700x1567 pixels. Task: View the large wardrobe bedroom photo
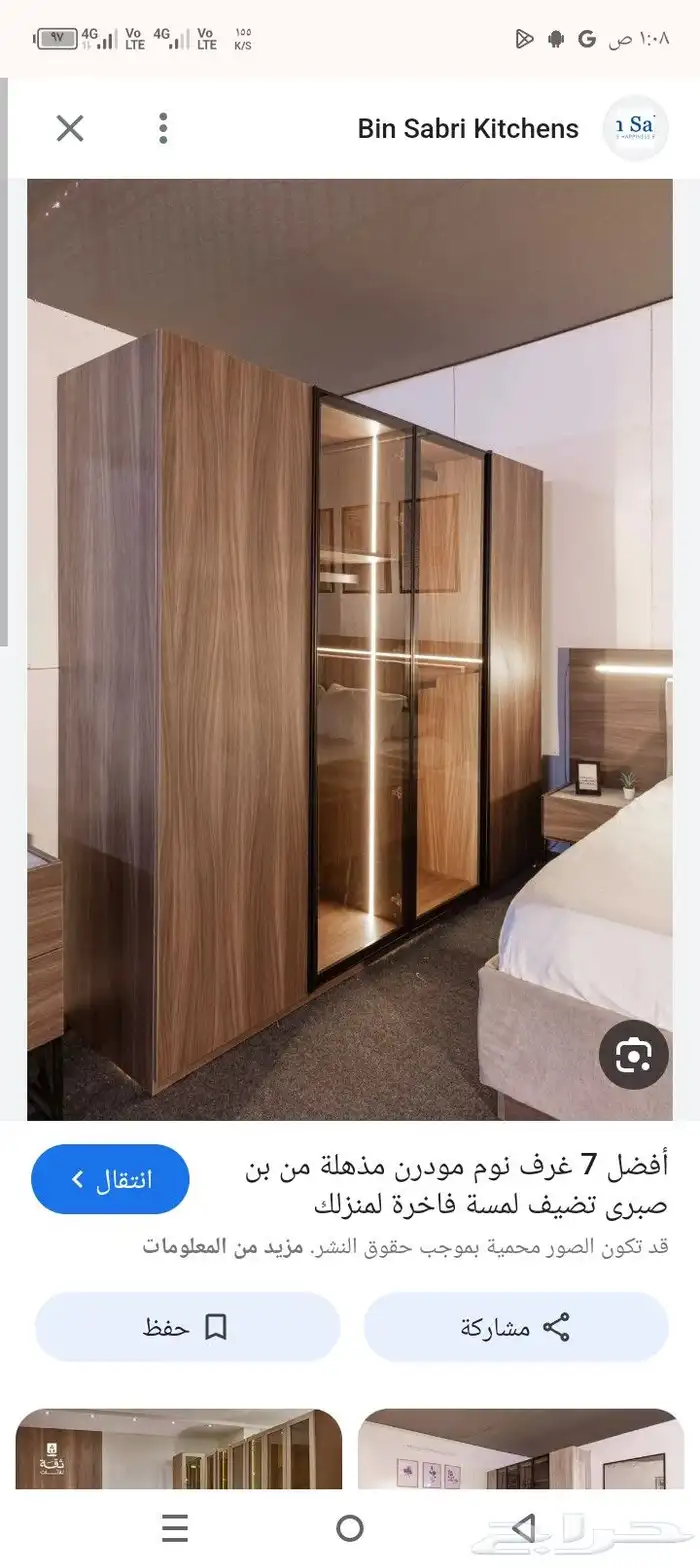click(x=349, y=648)
